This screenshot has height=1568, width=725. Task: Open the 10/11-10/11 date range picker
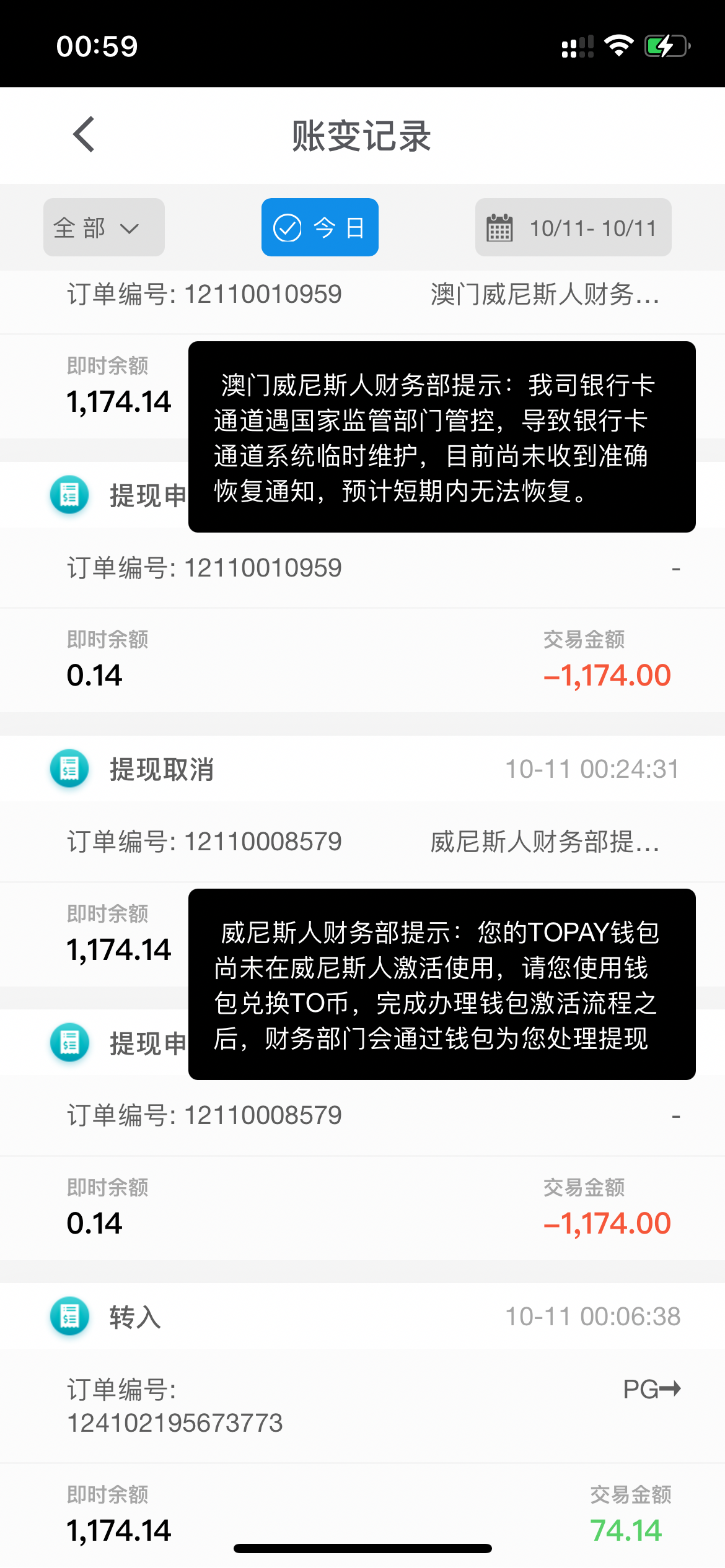pyautogui.click(x=573, y=228)
